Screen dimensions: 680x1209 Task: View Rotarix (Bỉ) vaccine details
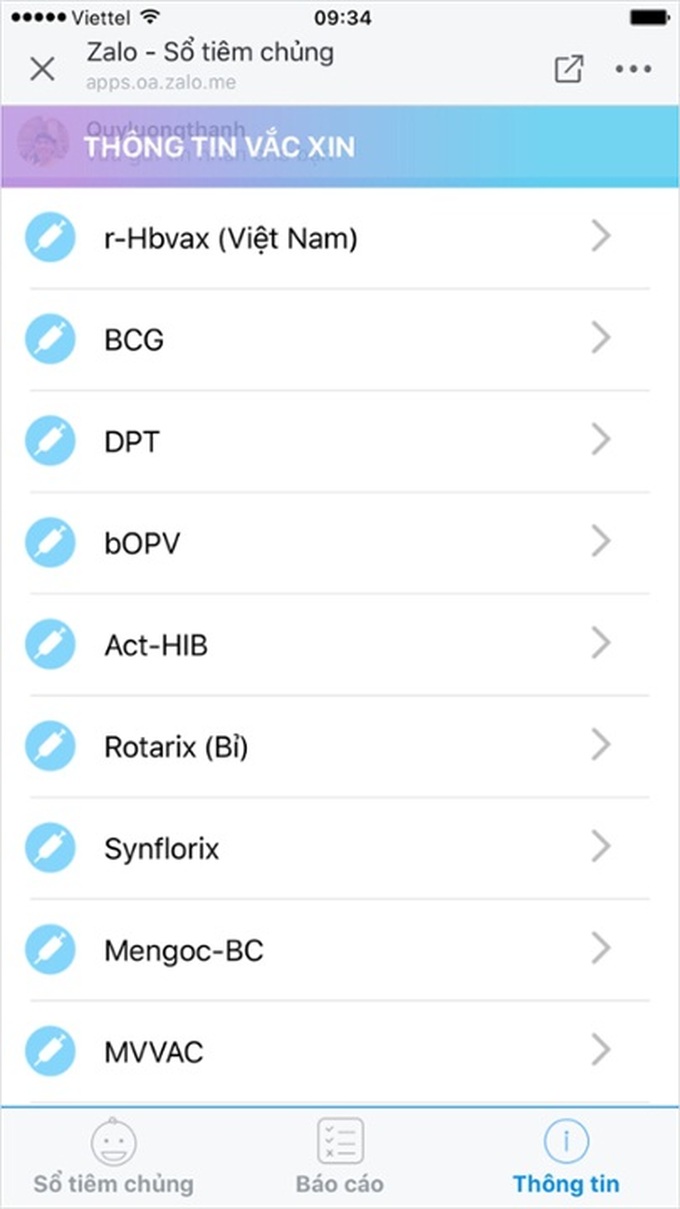pos(340,747)
